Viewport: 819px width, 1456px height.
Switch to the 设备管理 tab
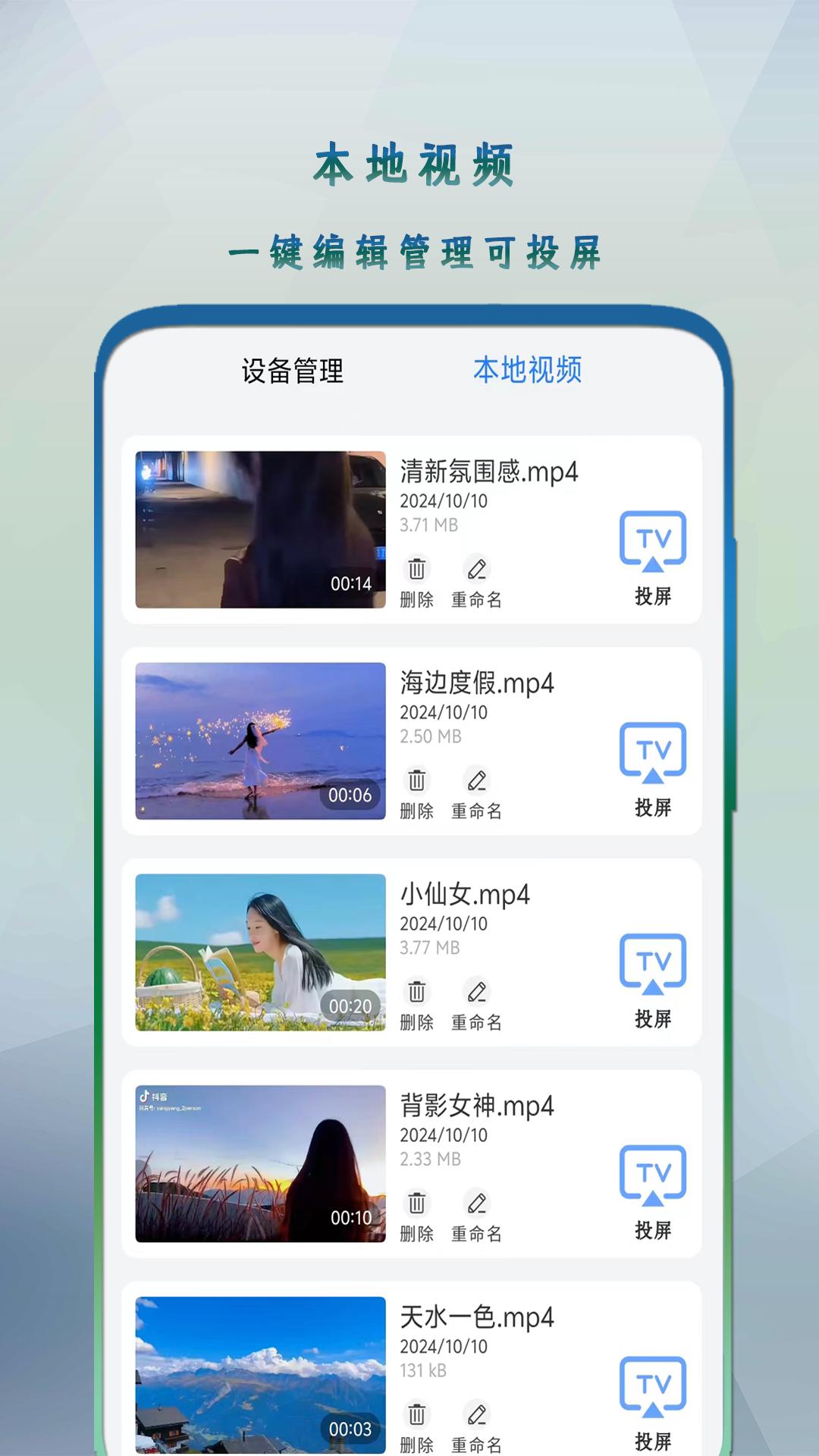pos(292,372)
